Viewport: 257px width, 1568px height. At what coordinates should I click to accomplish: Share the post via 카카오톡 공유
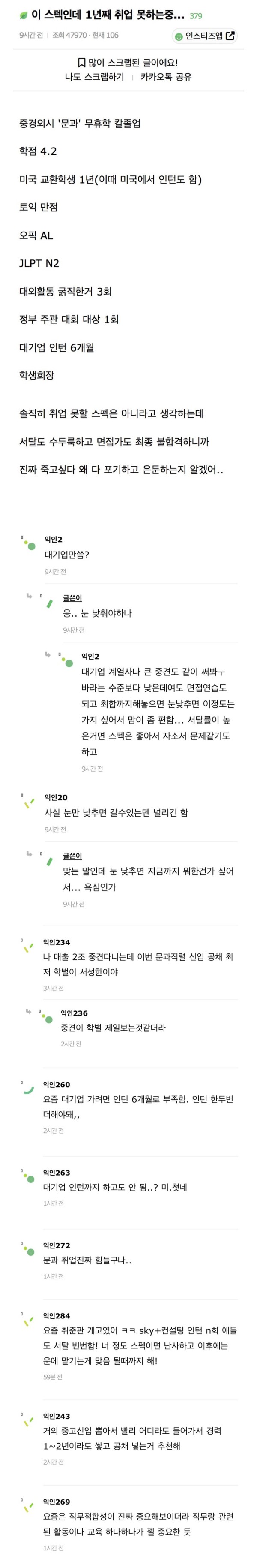[x=165, y=77]
